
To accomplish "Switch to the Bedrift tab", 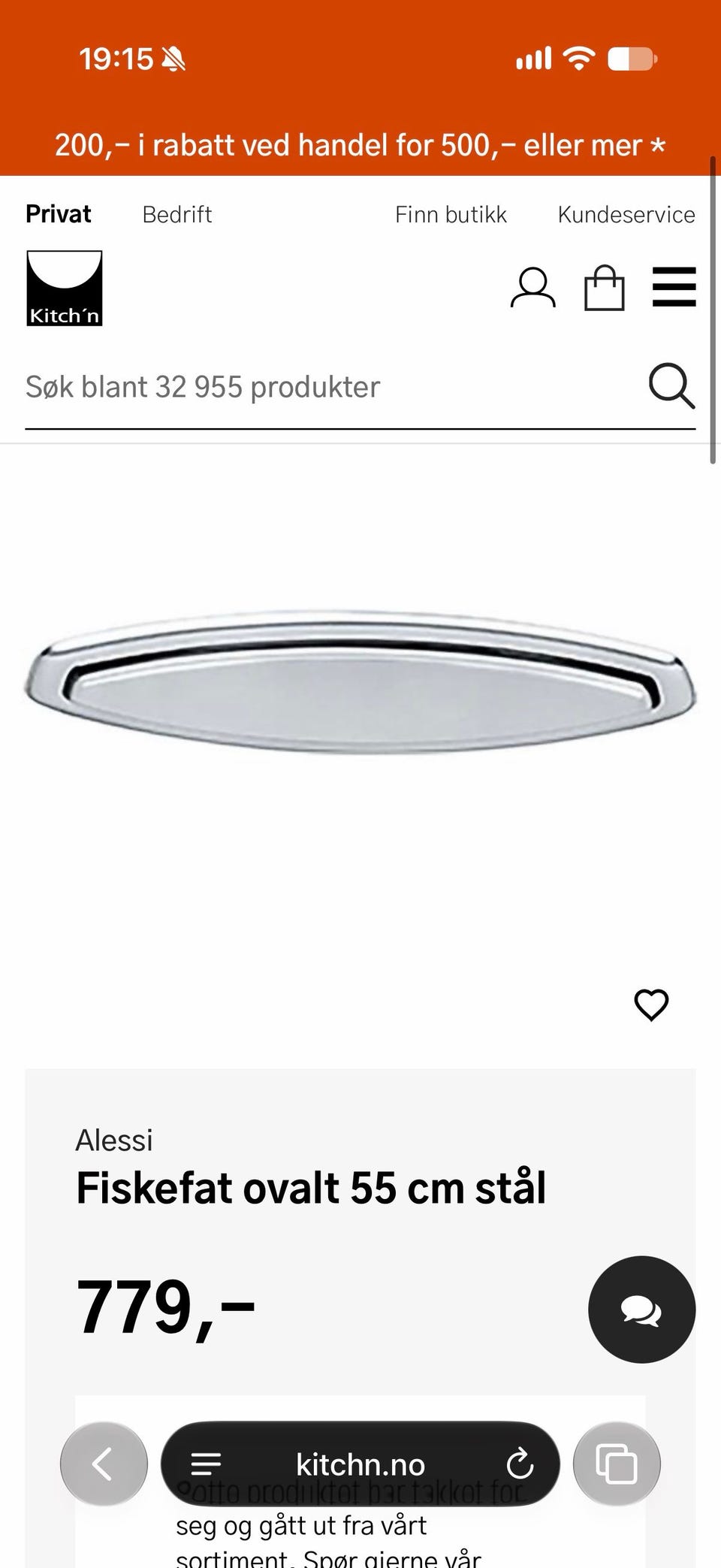I will (x=177, y=214).
